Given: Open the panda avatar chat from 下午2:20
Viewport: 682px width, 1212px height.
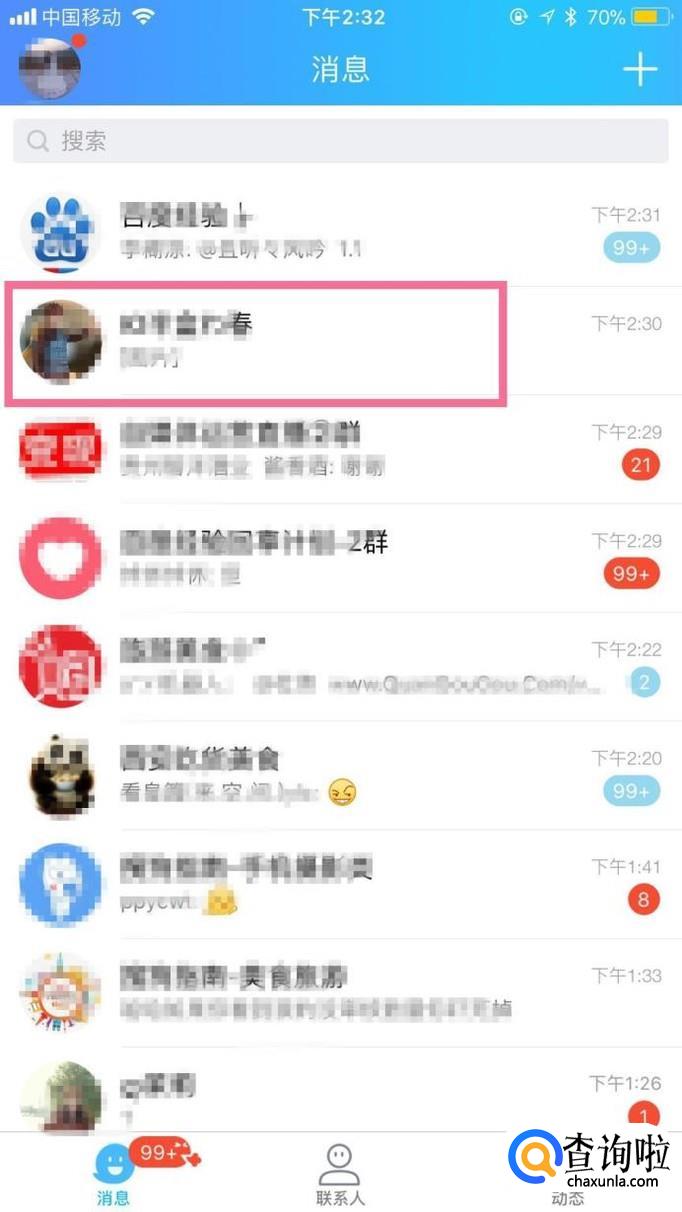Looking at the screenshot, I should pyautogui.click(x=340, y=775).
